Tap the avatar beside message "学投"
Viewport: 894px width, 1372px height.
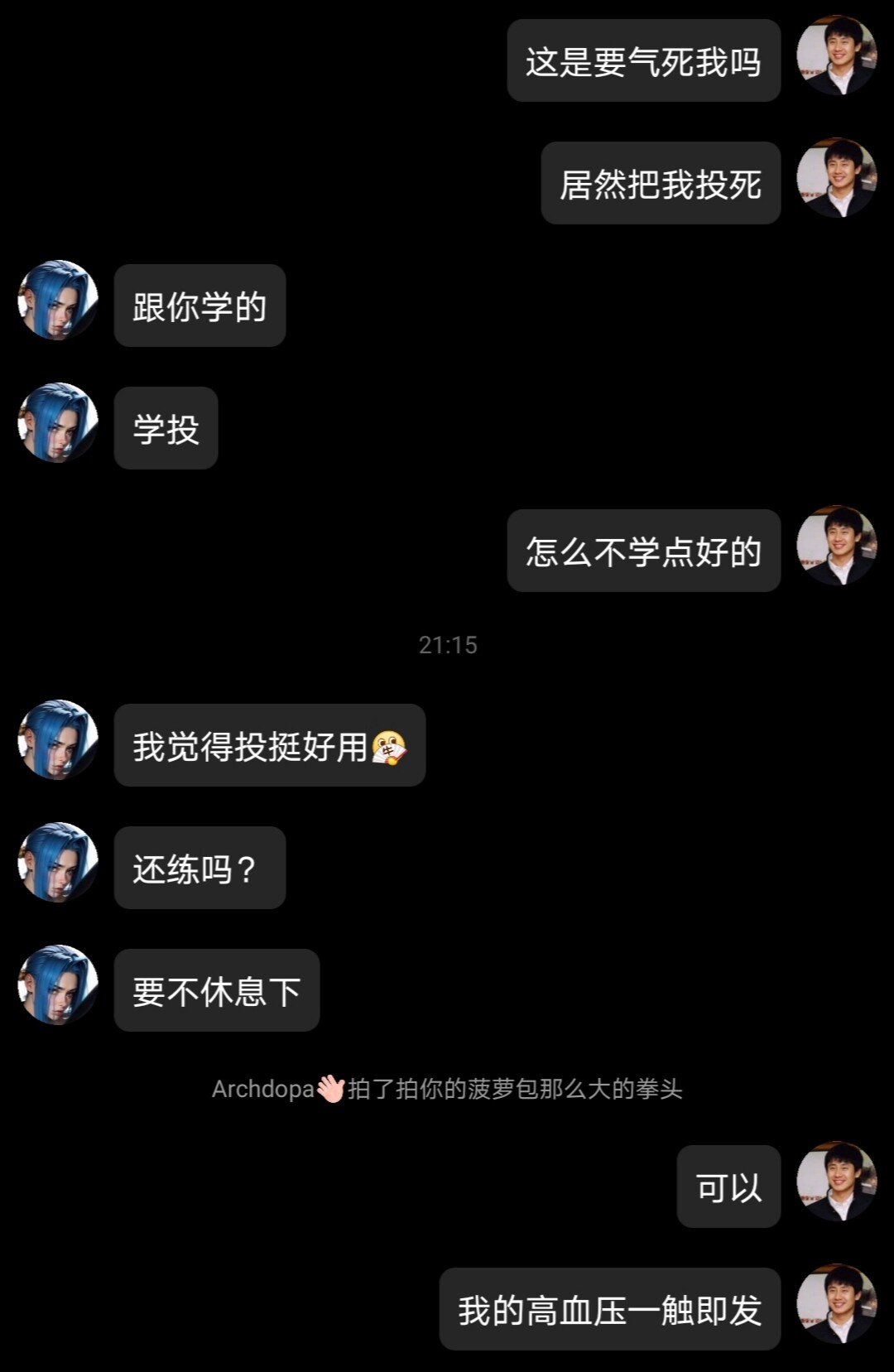[x=58, y=423]
